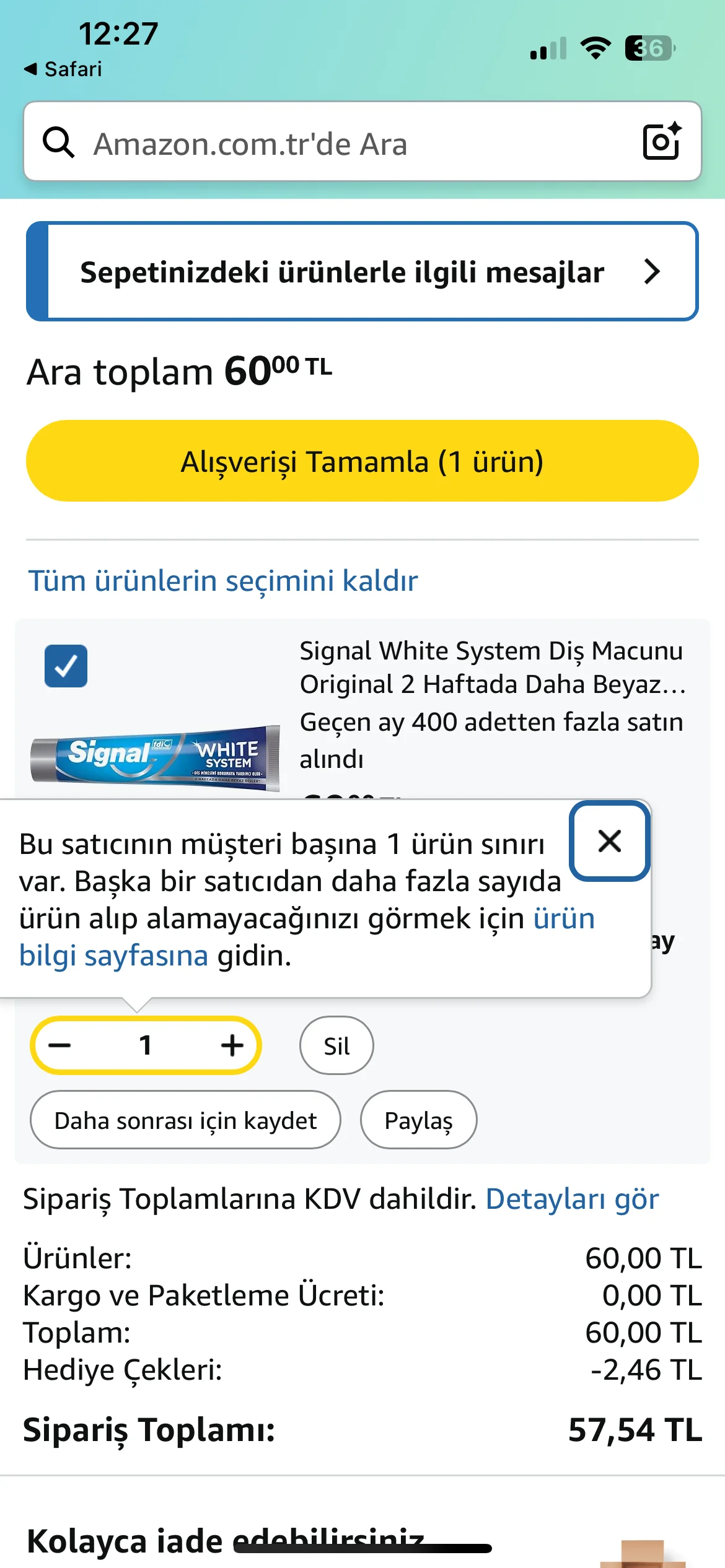Viewport: 725px width, 1568px height.
Task: Open the Detayları gör link
Action: click(x=572, y=1199)
